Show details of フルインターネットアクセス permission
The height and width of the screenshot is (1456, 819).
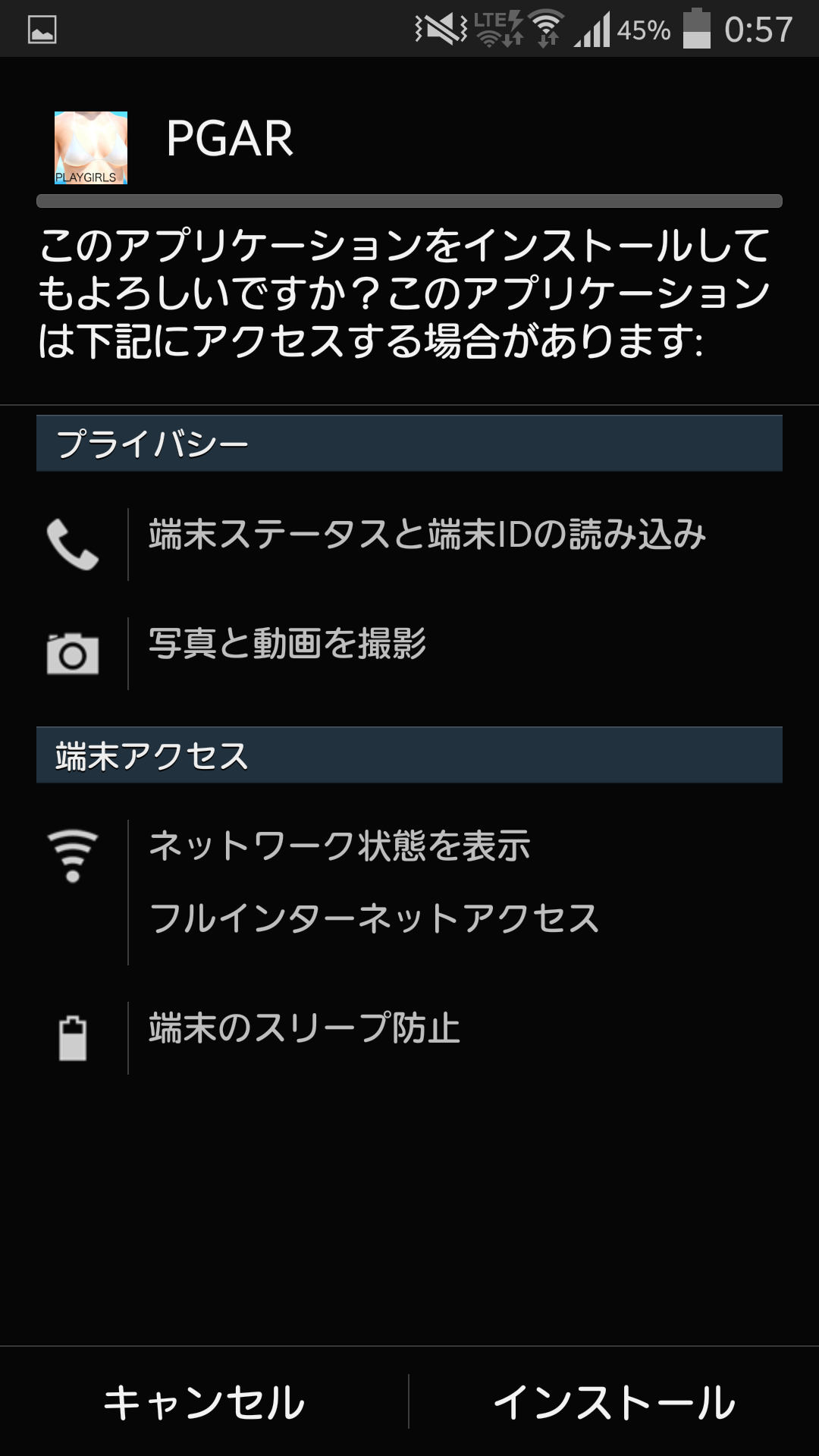[374, 919]
